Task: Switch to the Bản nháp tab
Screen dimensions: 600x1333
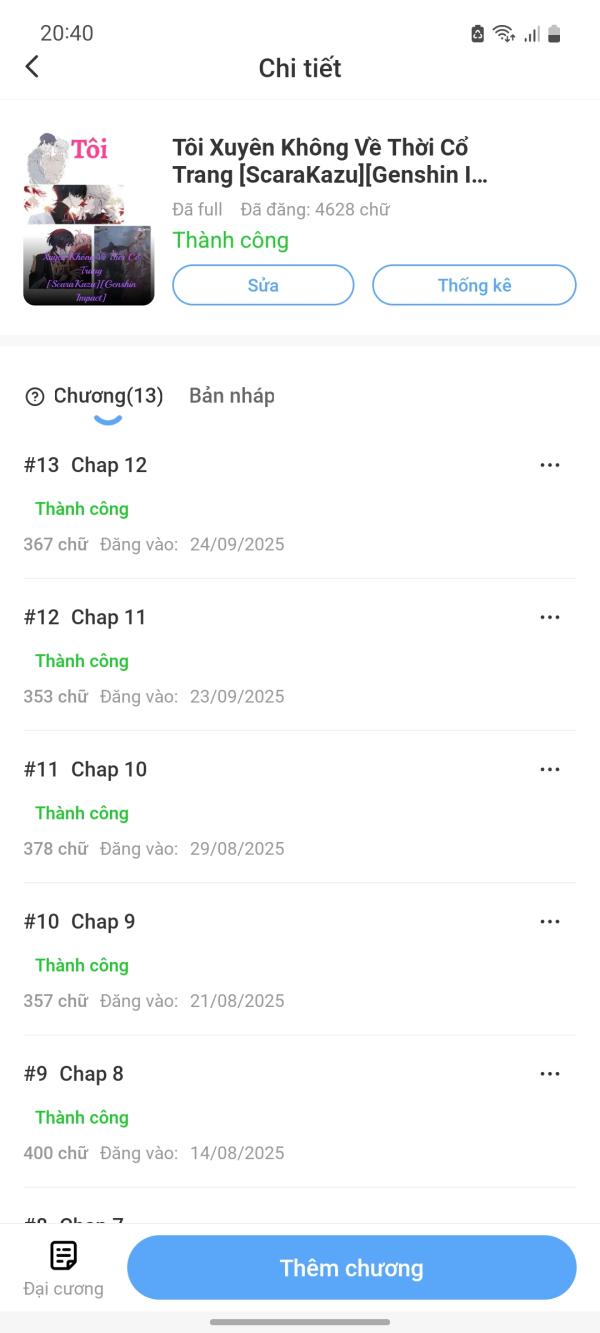Action: point(232,396)
